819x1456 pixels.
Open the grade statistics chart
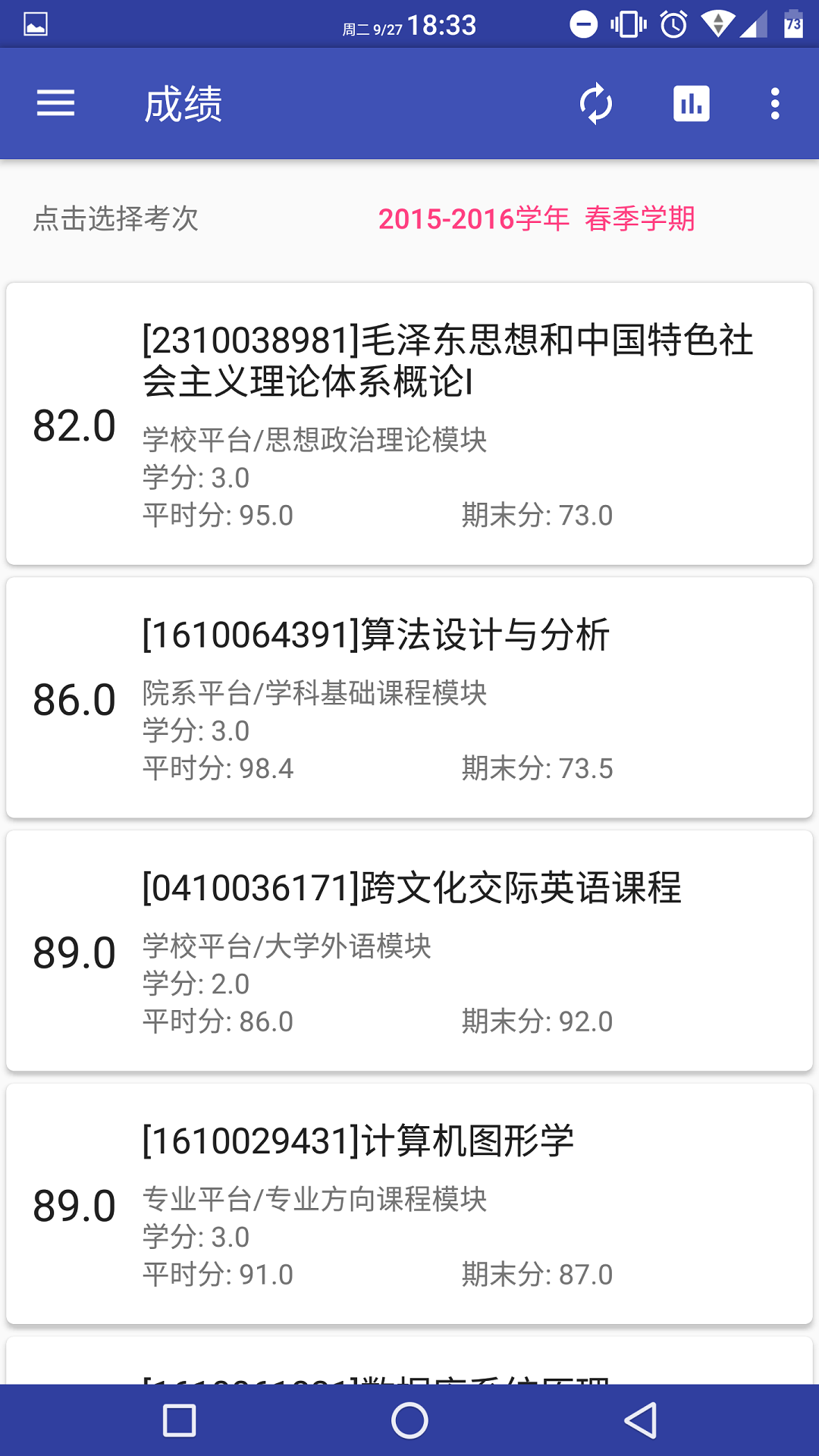691,103
